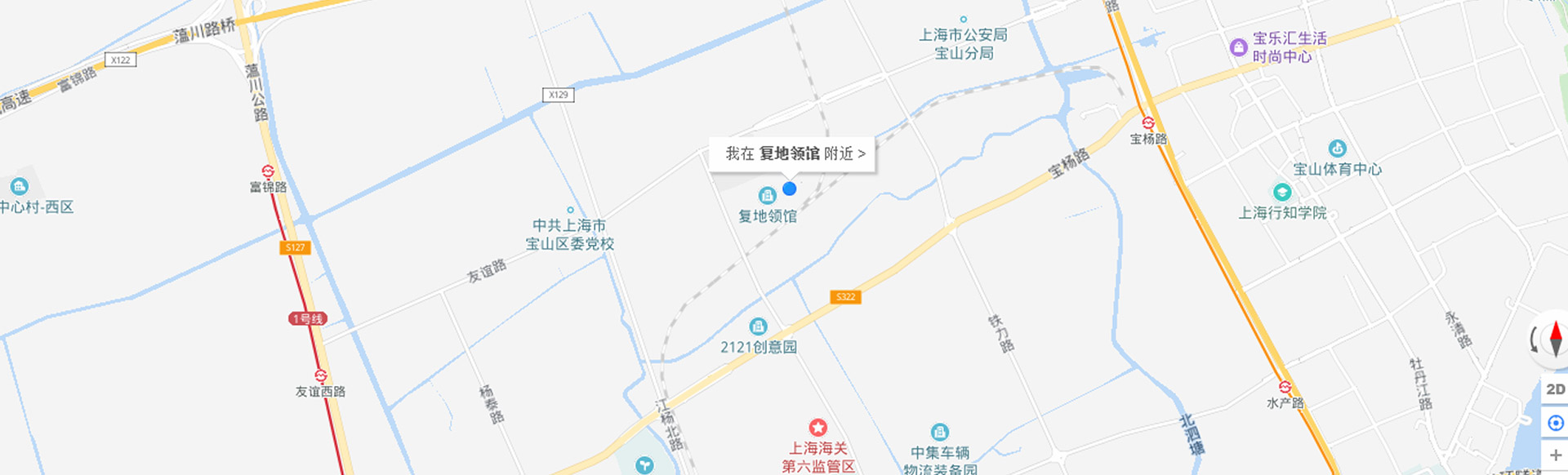Zoom in with the plus button
This screenshot has width=1568, height=475.
point(1555,456)
